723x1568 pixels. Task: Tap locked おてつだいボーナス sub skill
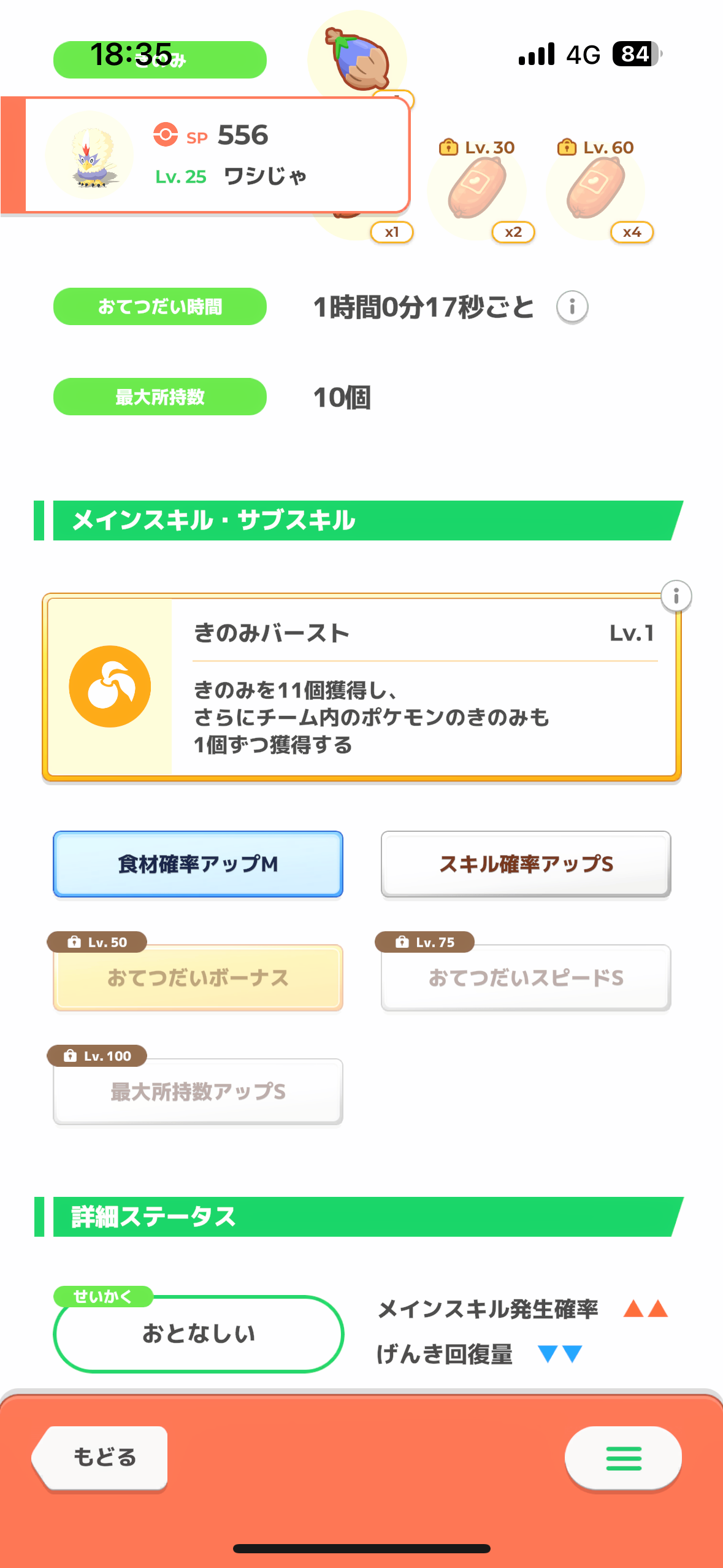[197, 978]
